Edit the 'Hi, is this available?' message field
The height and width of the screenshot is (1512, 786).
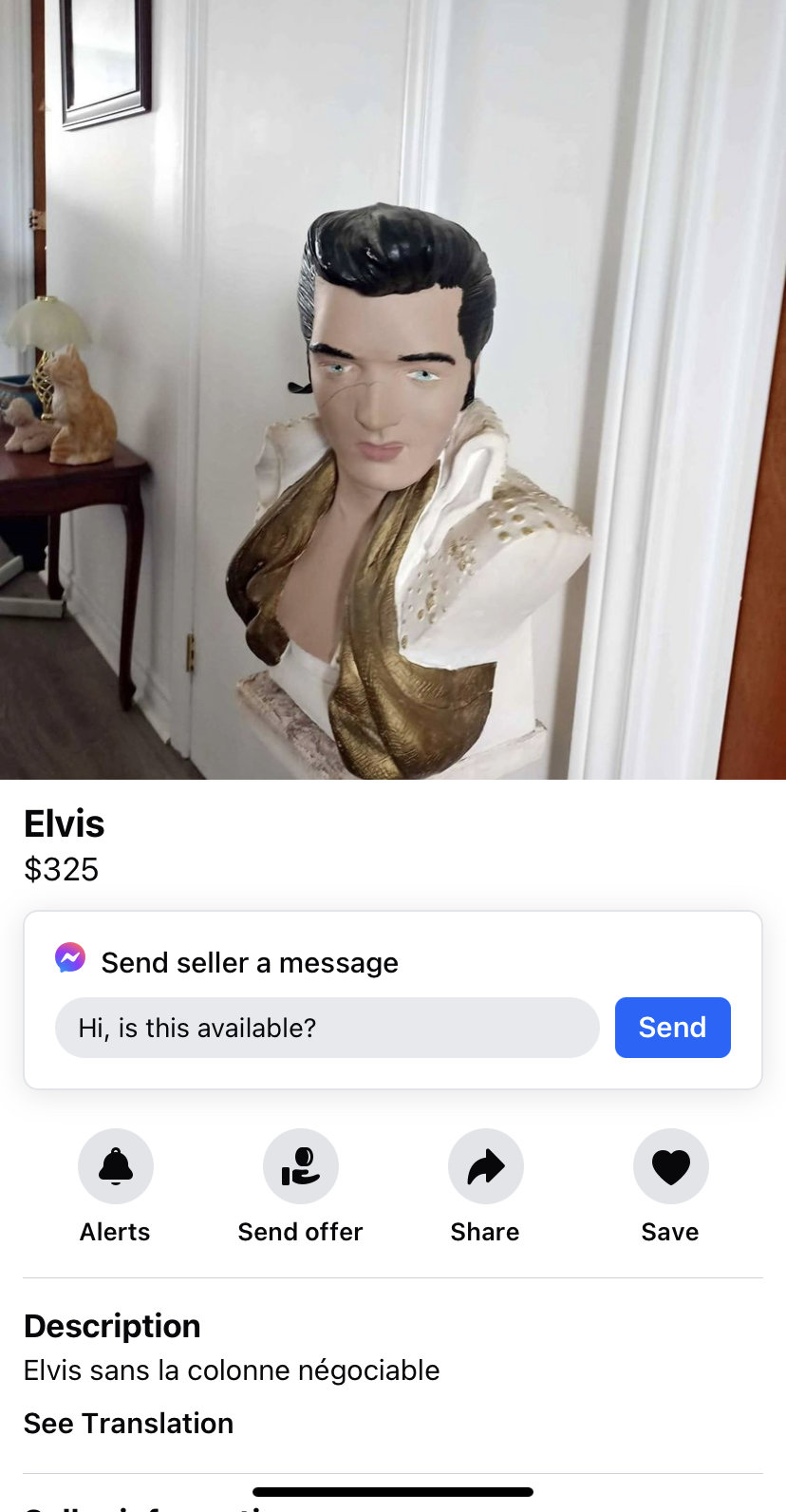click(327, 1028)
